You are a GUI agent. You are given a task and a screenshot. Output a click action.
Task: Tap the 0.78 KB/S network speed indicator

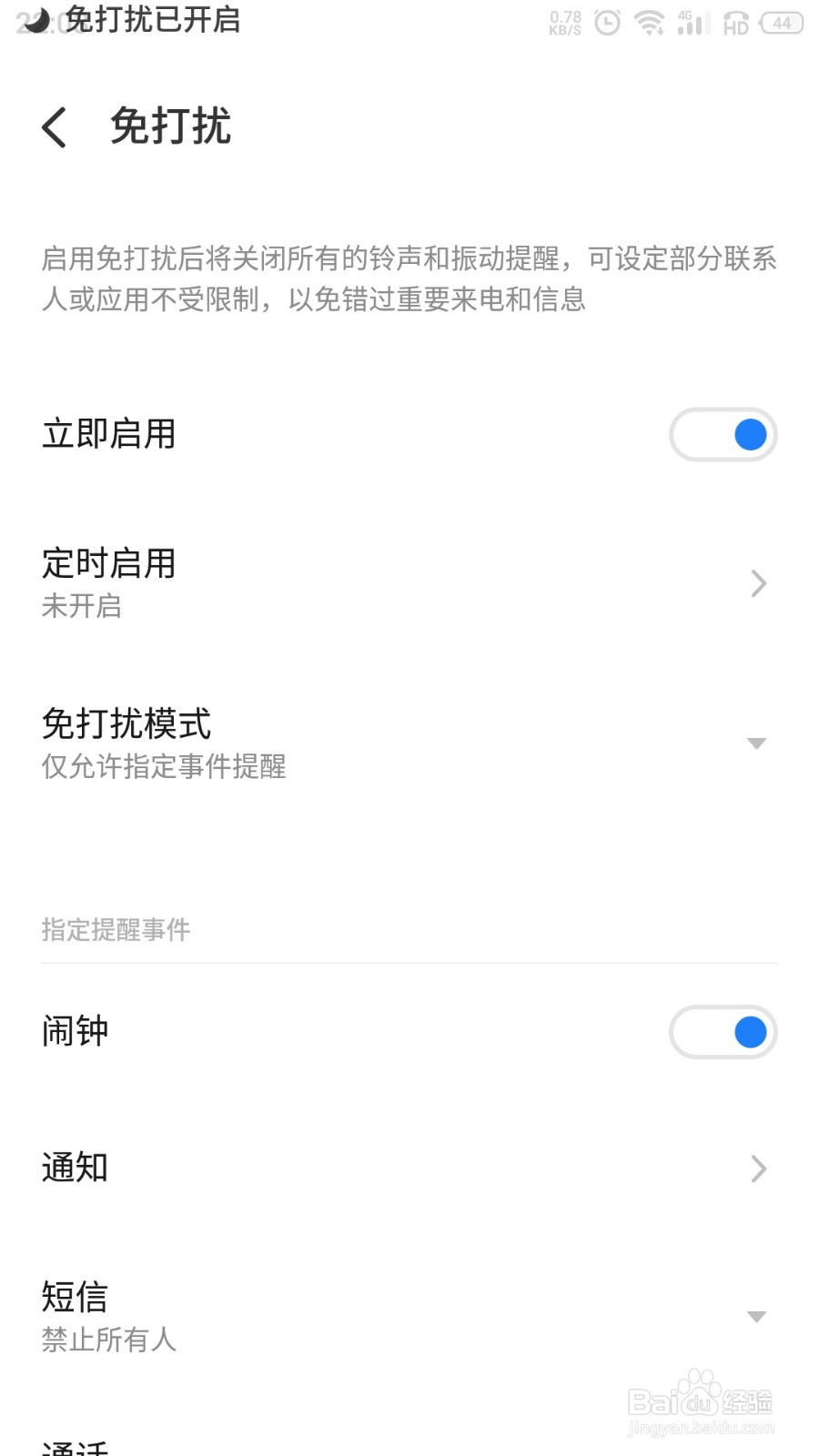point(564,20)
